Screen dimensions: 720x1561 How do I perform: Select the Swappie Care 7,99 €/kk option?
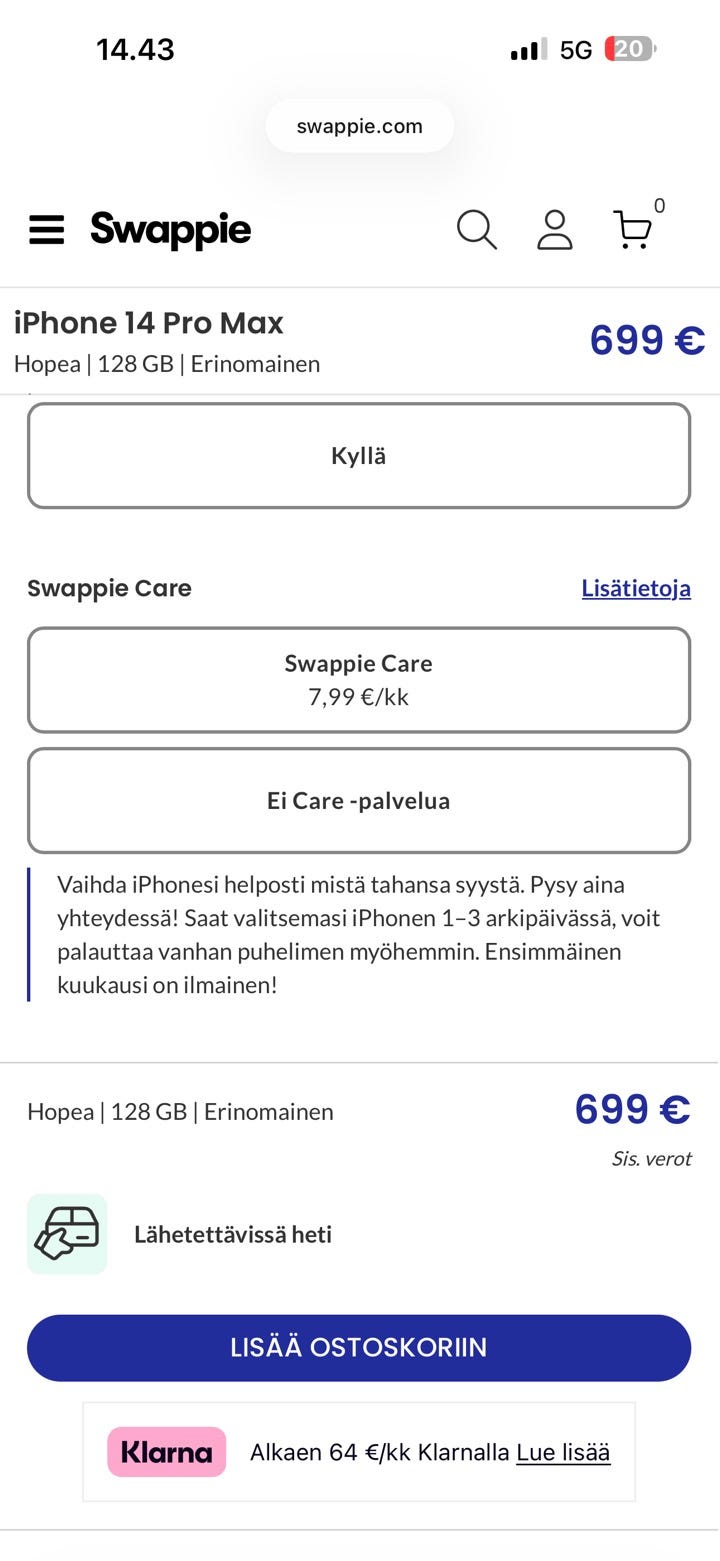tap(359, 680)
